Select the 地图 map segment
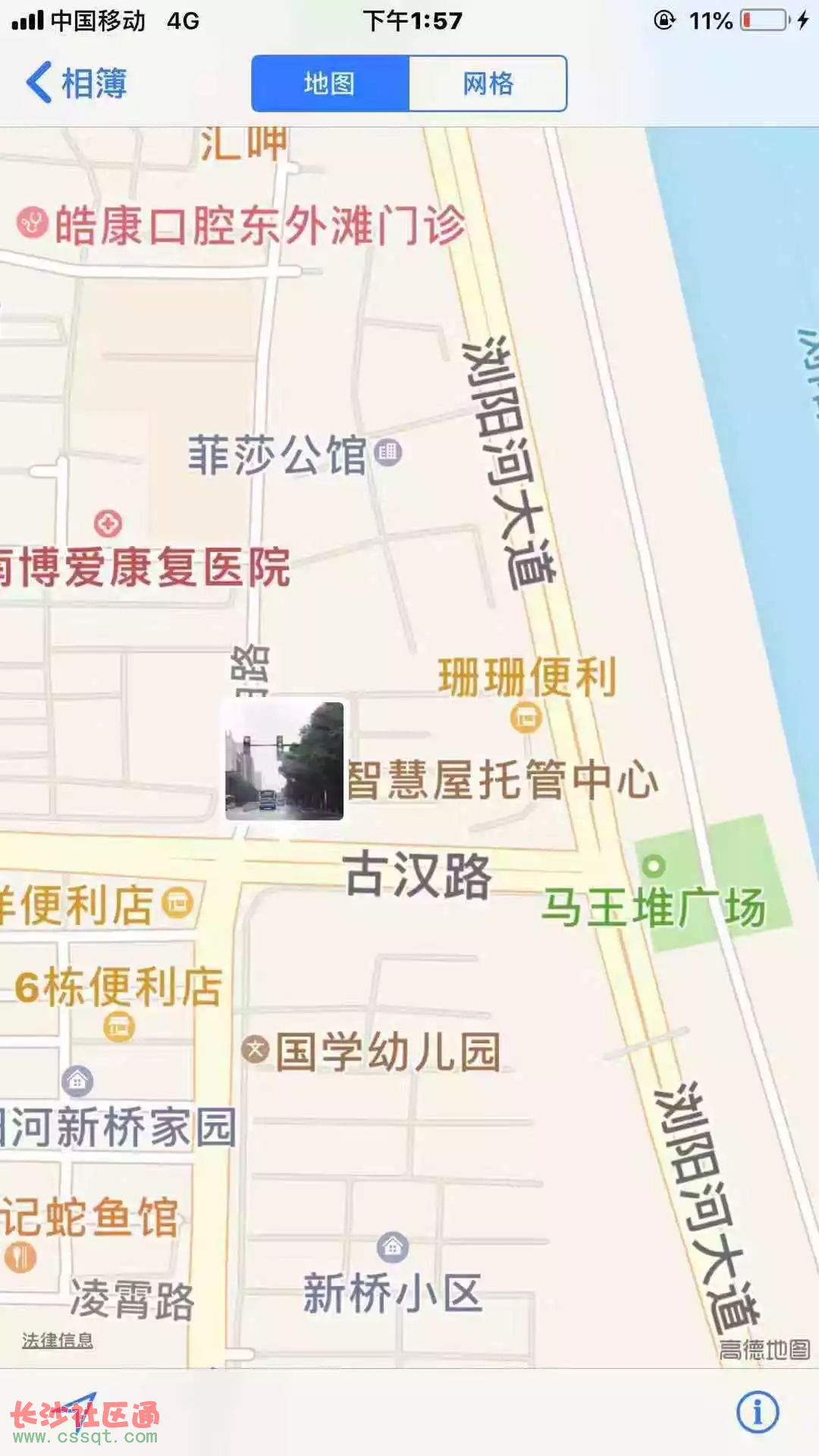819x1456 pixels. [330, 83]
